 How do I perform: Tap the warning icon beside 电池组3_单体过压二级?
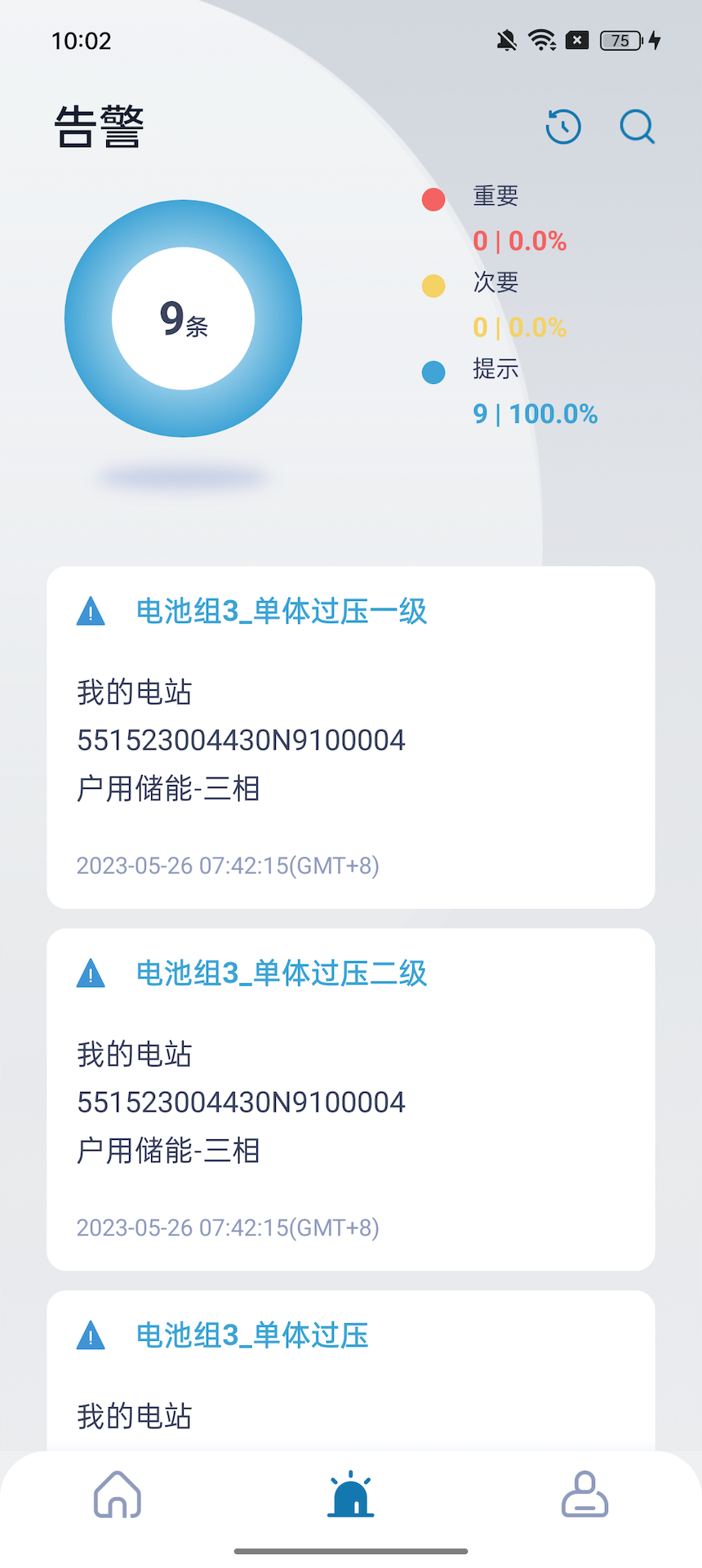point(91,973)
